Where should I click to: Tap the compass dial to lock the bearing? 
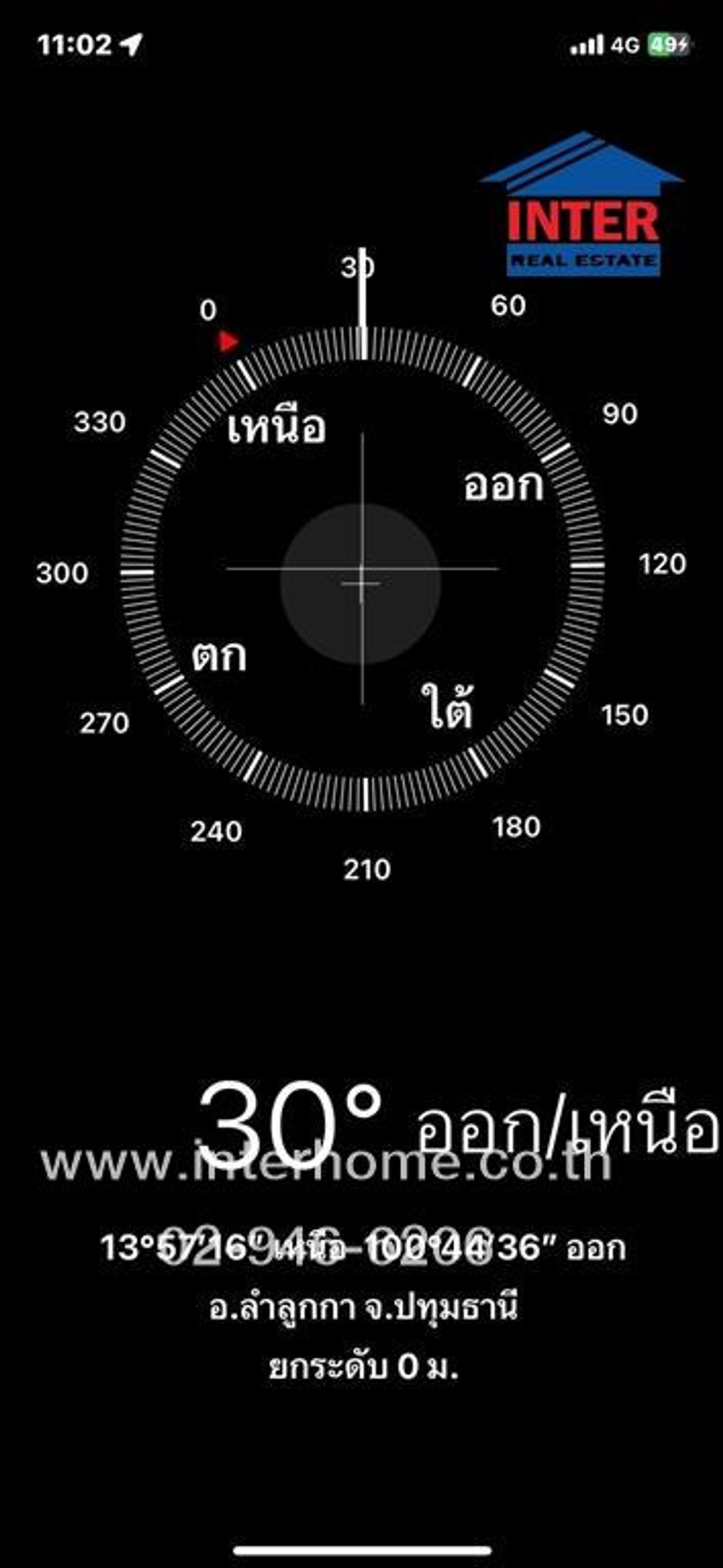tap(362, 569)
